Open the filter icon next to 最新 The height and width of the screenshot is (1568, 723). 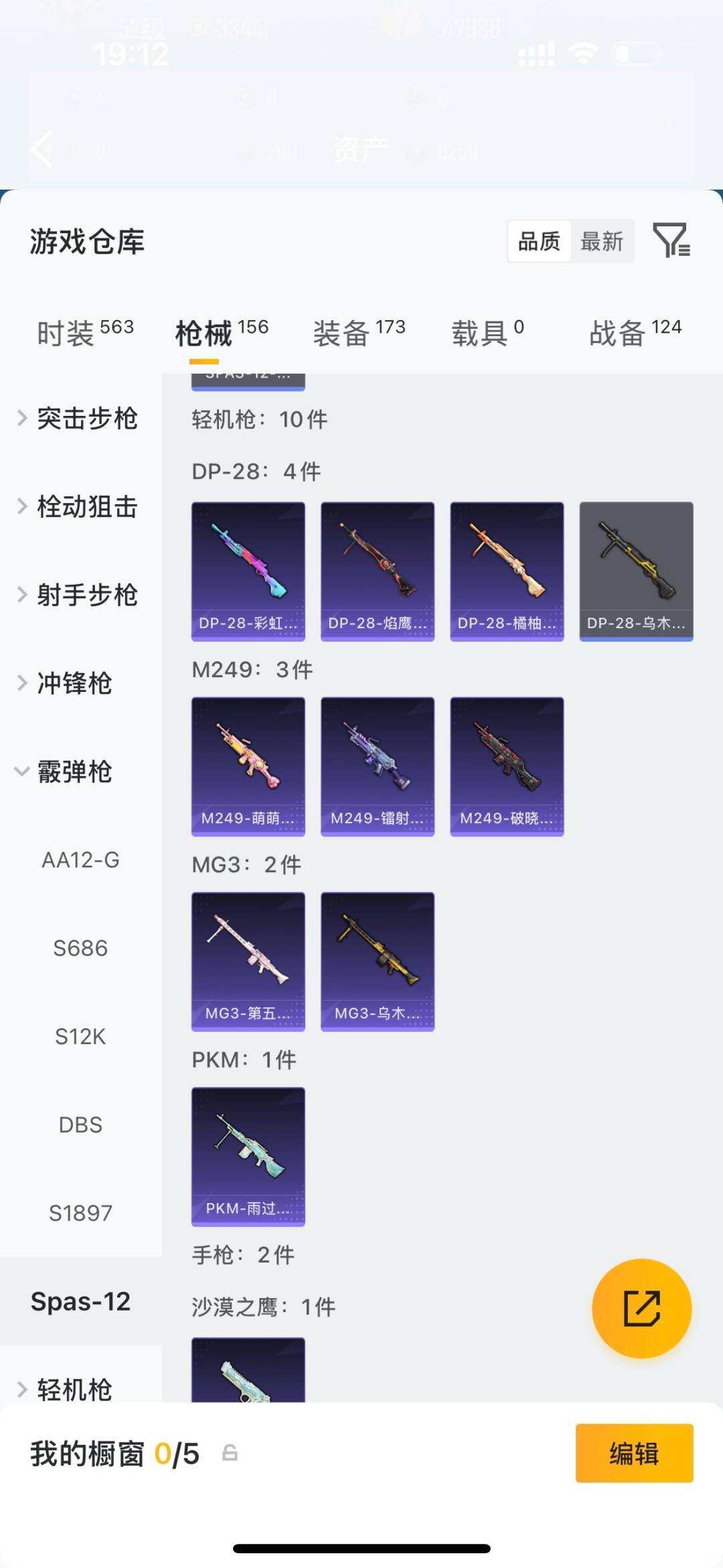click(x=671, y=240)
